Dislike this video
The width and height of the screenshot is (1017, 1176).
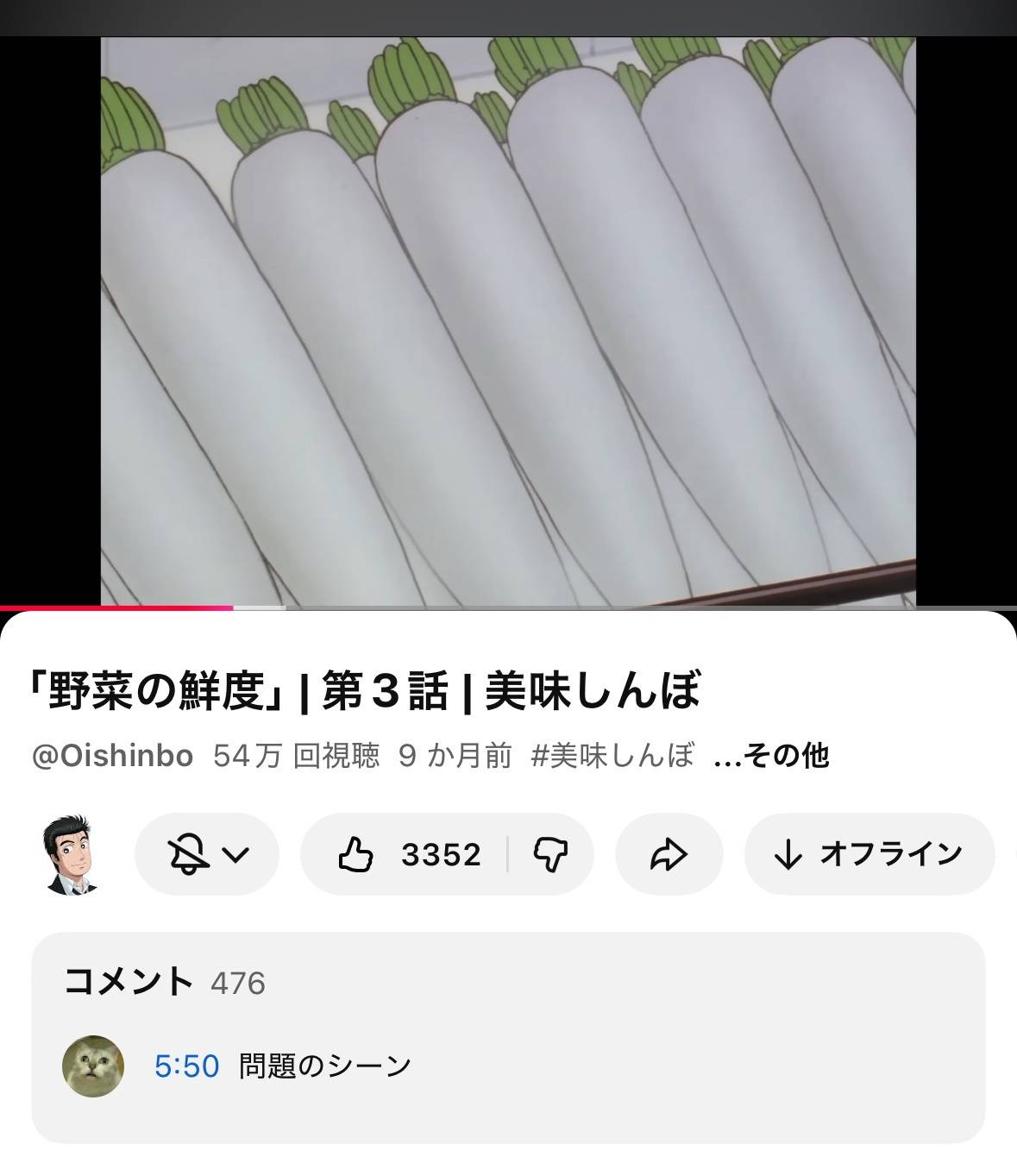point(551,854)
